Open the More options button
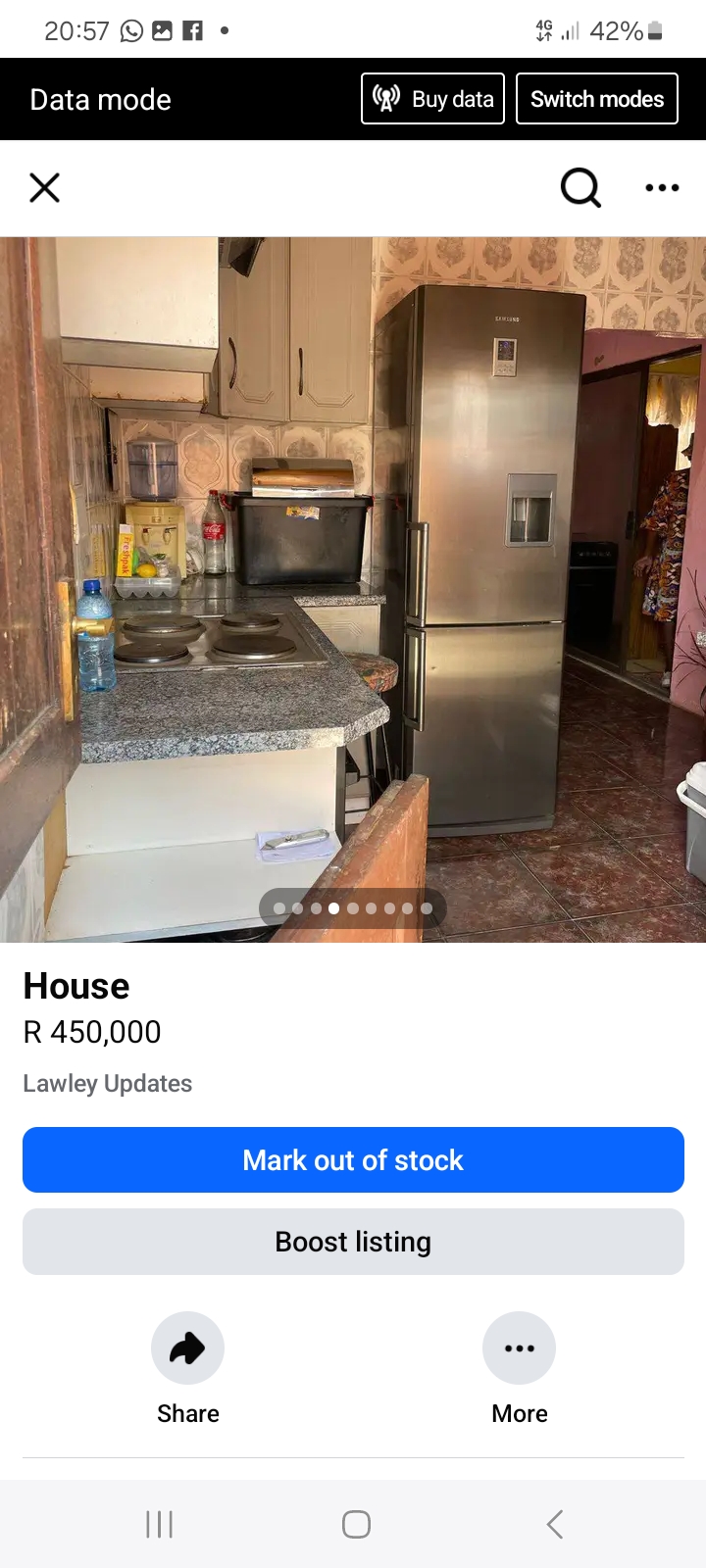Image resolution: width=706 pixels, height=1568 pixels. point(519,1349)
